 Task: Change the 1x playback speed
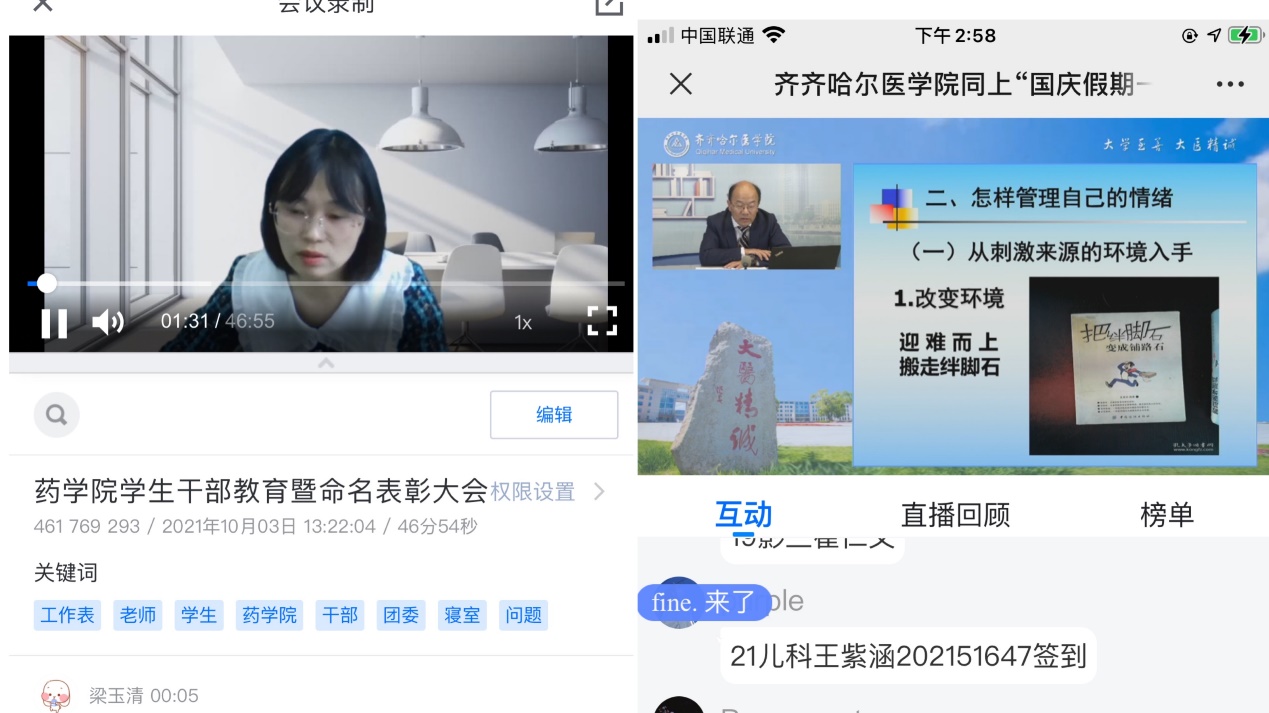(523, 322)
